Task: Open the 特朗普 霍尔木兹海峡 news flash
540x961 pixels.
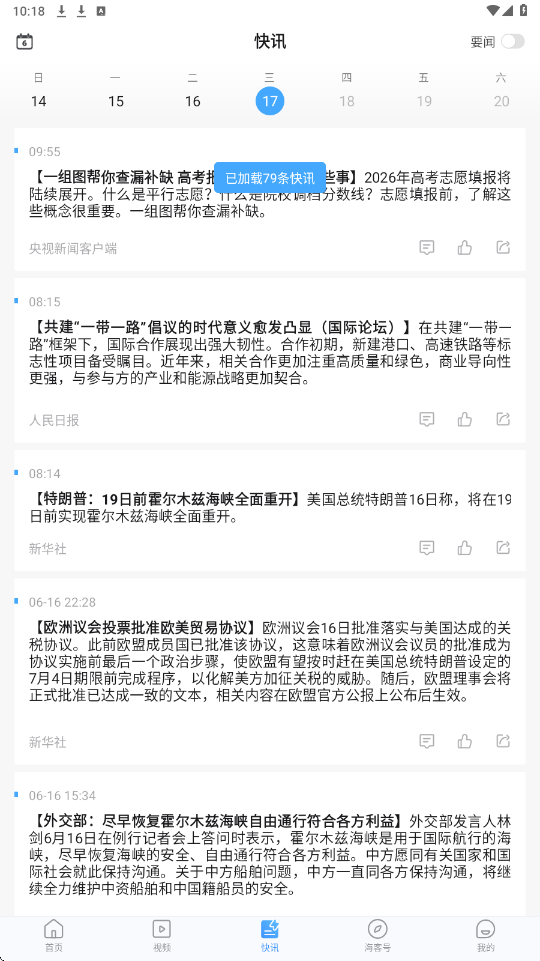Action: pos(270,508)
